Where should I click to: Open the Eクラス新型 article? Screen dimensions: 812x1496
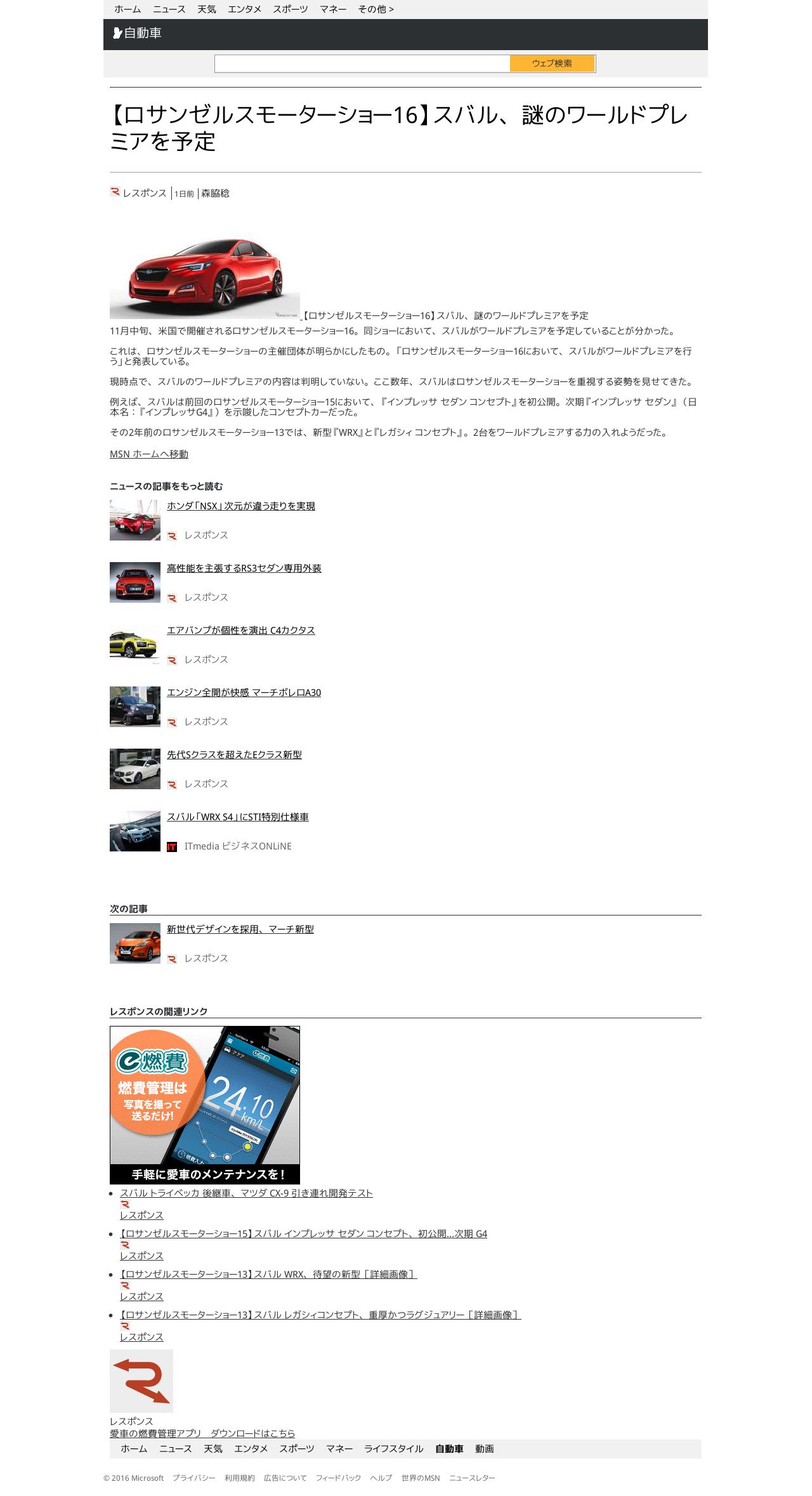(234, 755)
